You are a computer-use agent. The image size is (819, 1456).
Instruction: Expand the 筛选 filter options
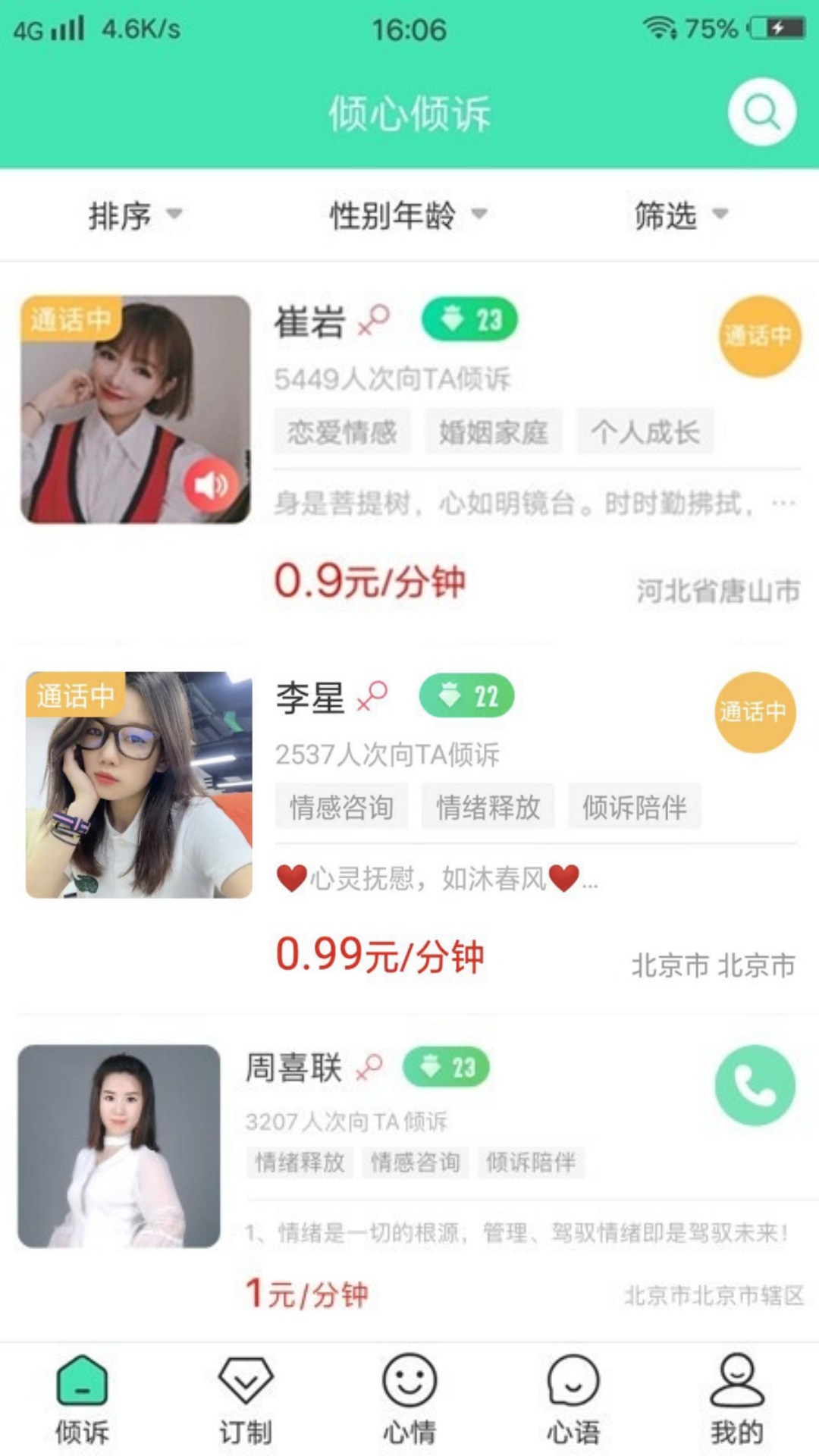(681, 215)
